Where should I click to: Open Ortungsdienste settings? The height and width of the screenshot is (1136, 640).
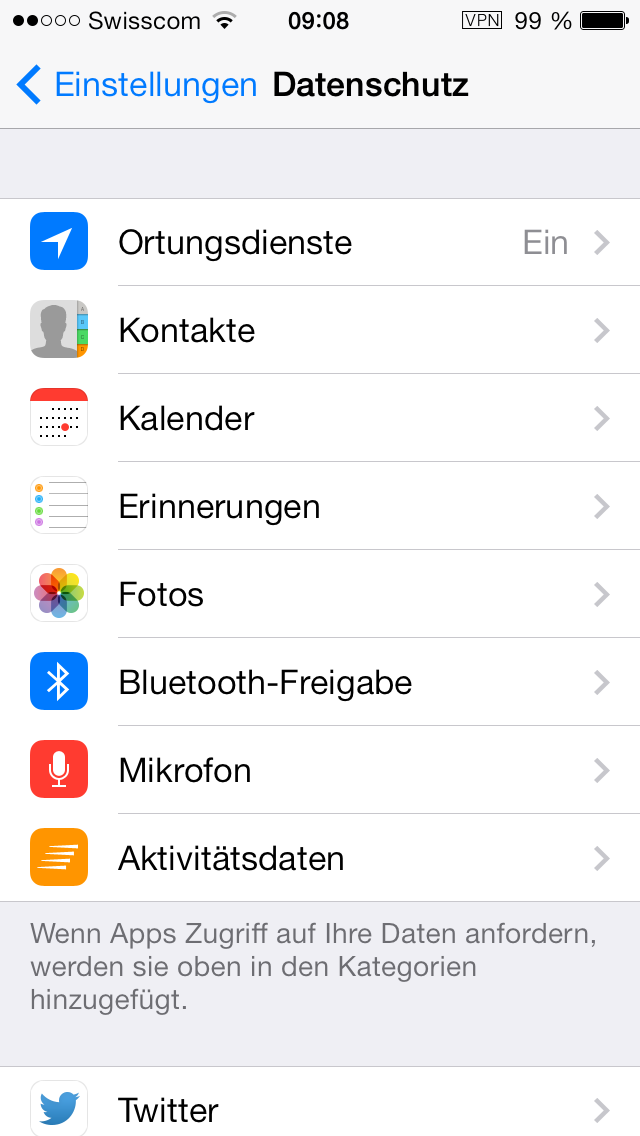(320, 243)
